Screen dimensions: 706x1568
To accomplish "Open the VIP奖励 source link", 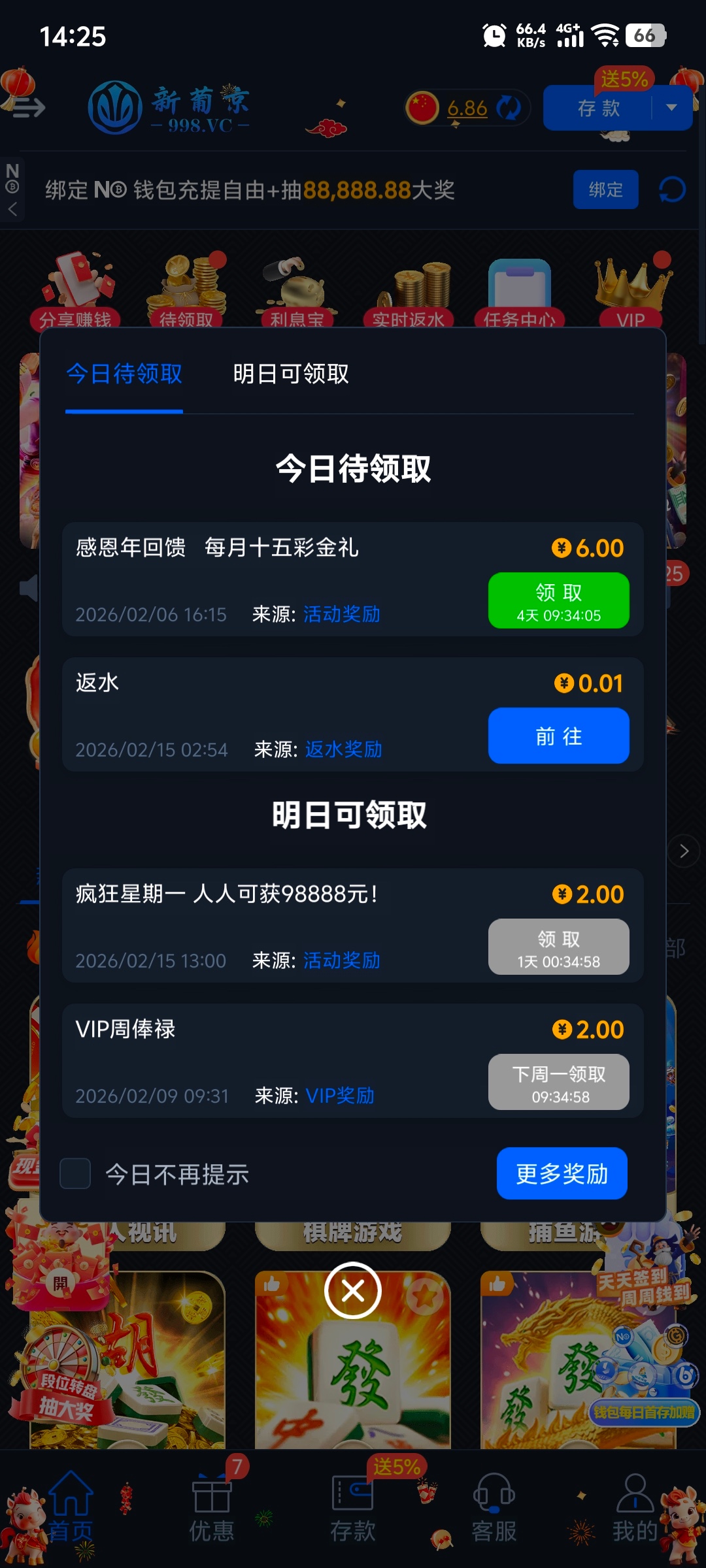I will coord(340,1096).
